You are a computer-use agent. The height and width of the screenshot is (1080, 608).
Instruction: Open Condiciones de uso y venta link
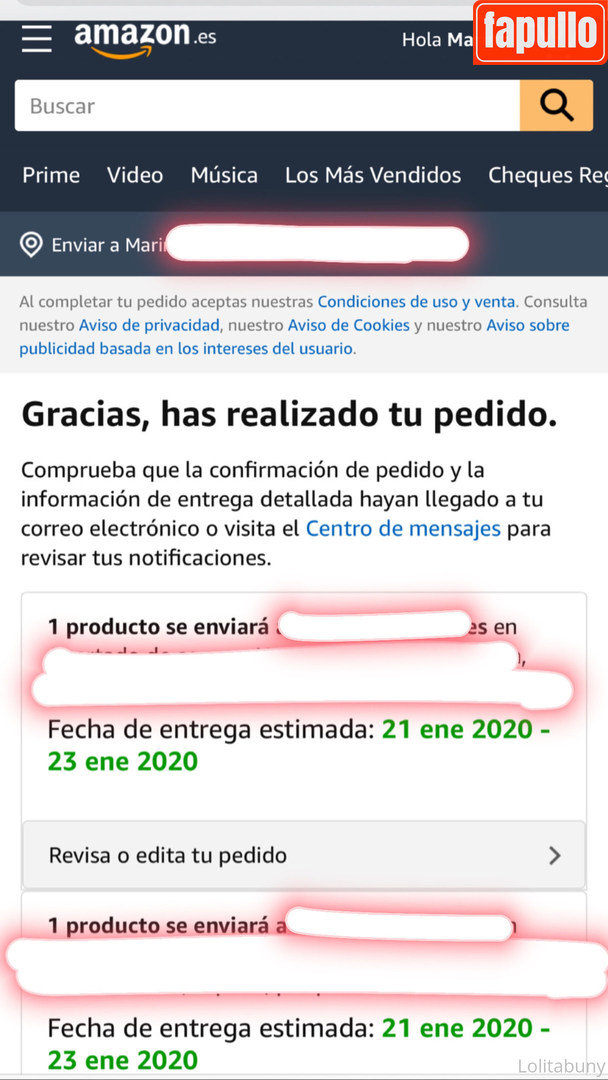(416, 301)
